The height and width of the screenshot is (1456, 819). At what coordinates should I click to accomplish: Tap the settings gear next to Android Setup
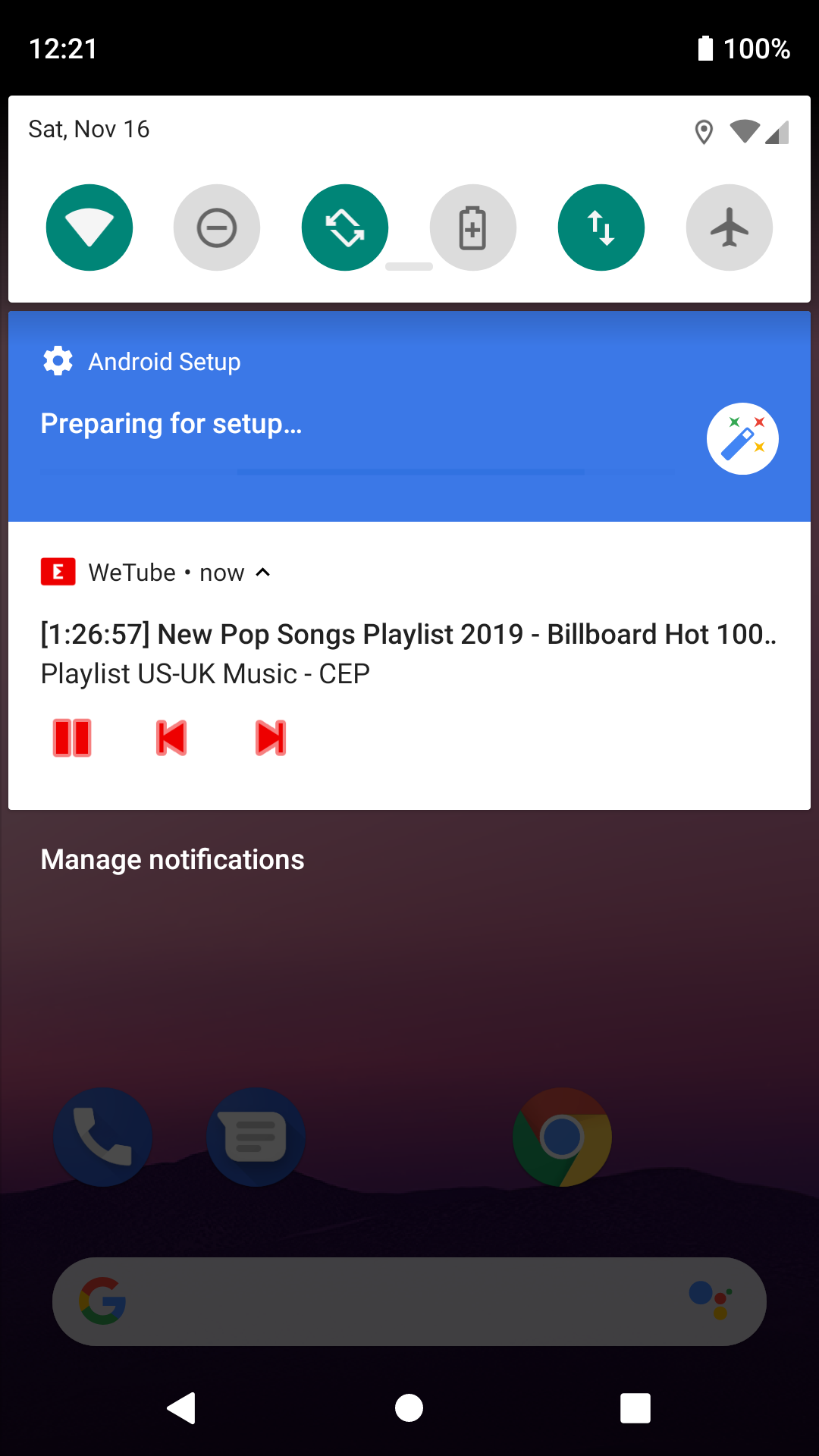click(58, 361)
